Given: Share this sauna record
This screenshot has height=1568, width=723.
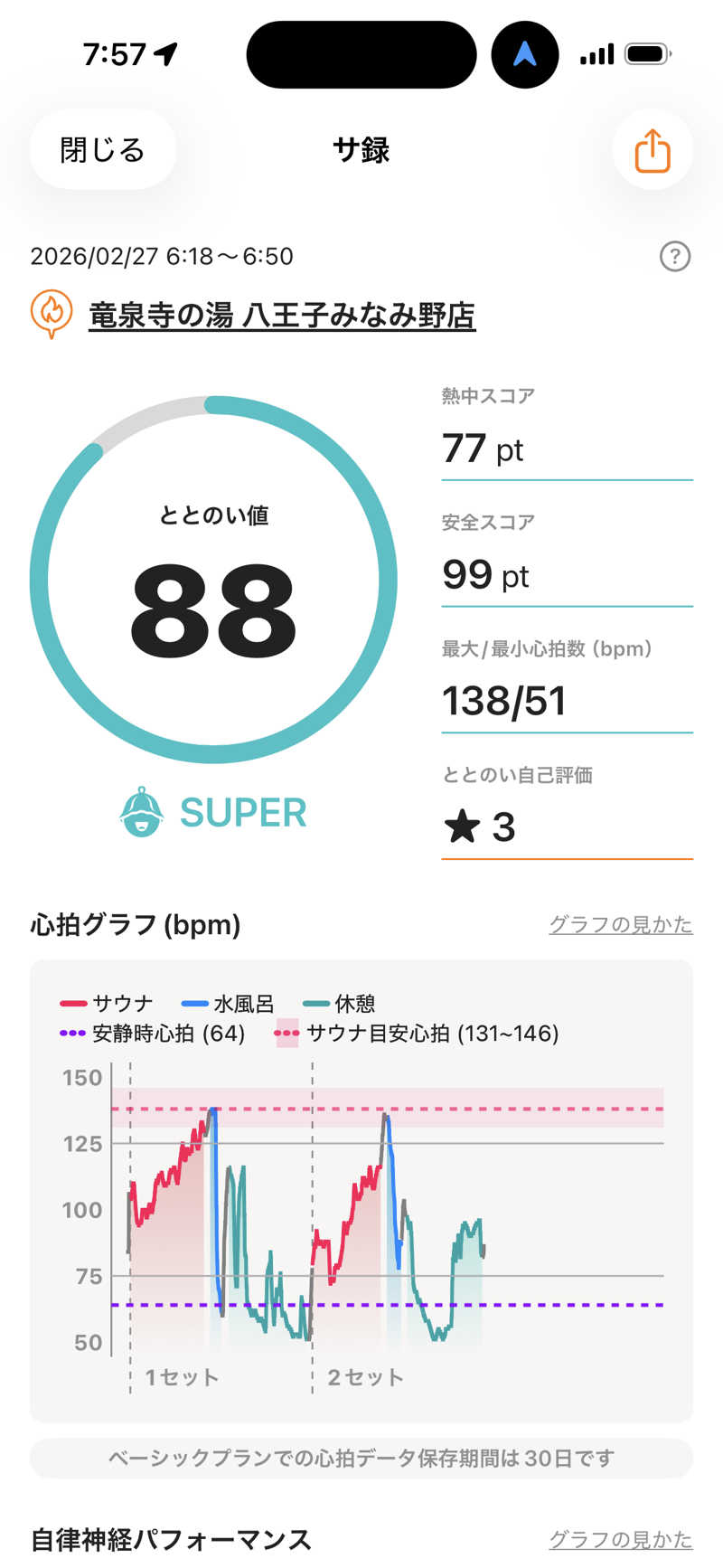Looking at the screenshot, I should [x=652, y=150].
